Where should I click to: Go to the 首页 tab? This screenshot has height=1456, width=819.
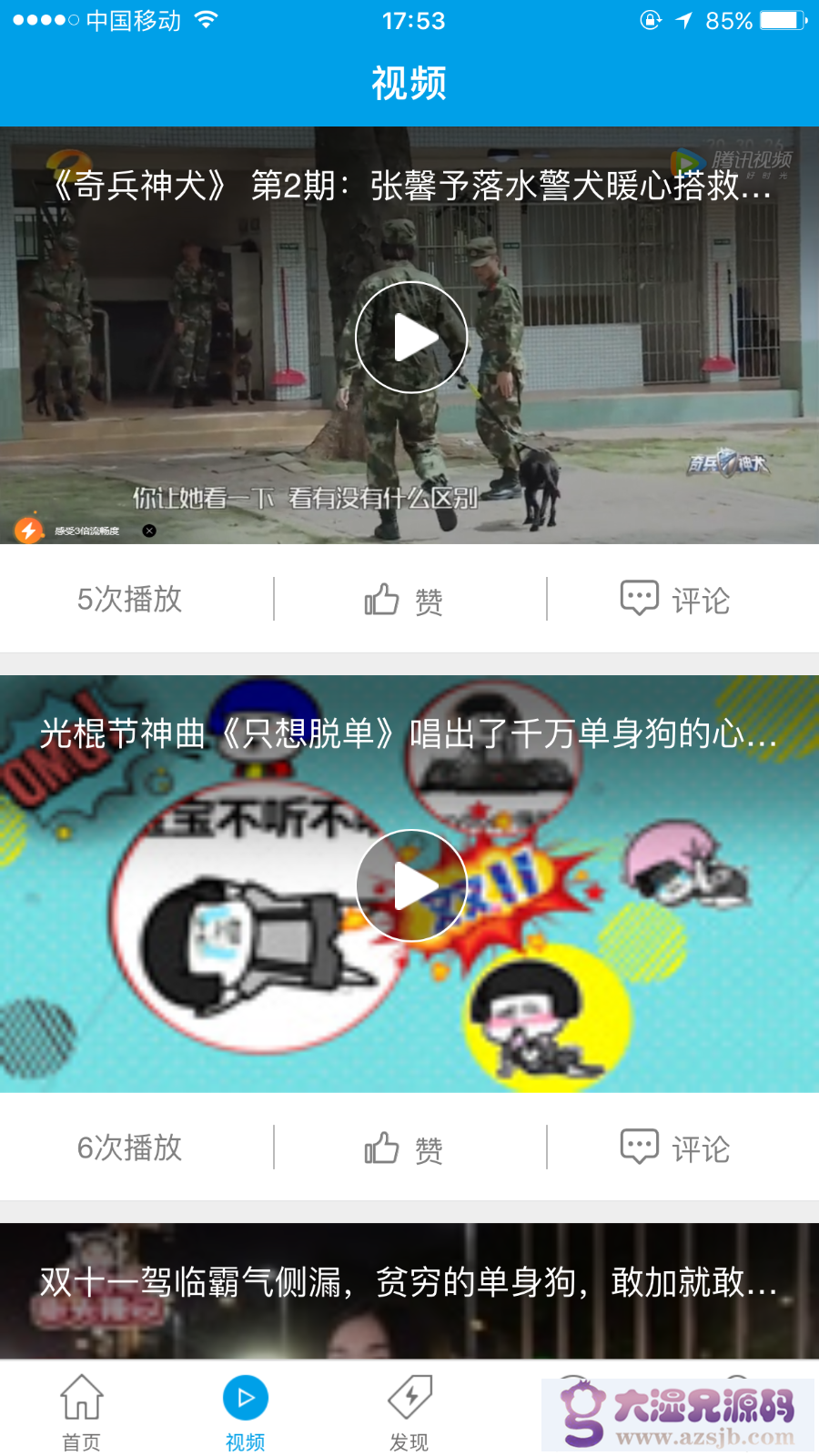[x=82, y=1412]
